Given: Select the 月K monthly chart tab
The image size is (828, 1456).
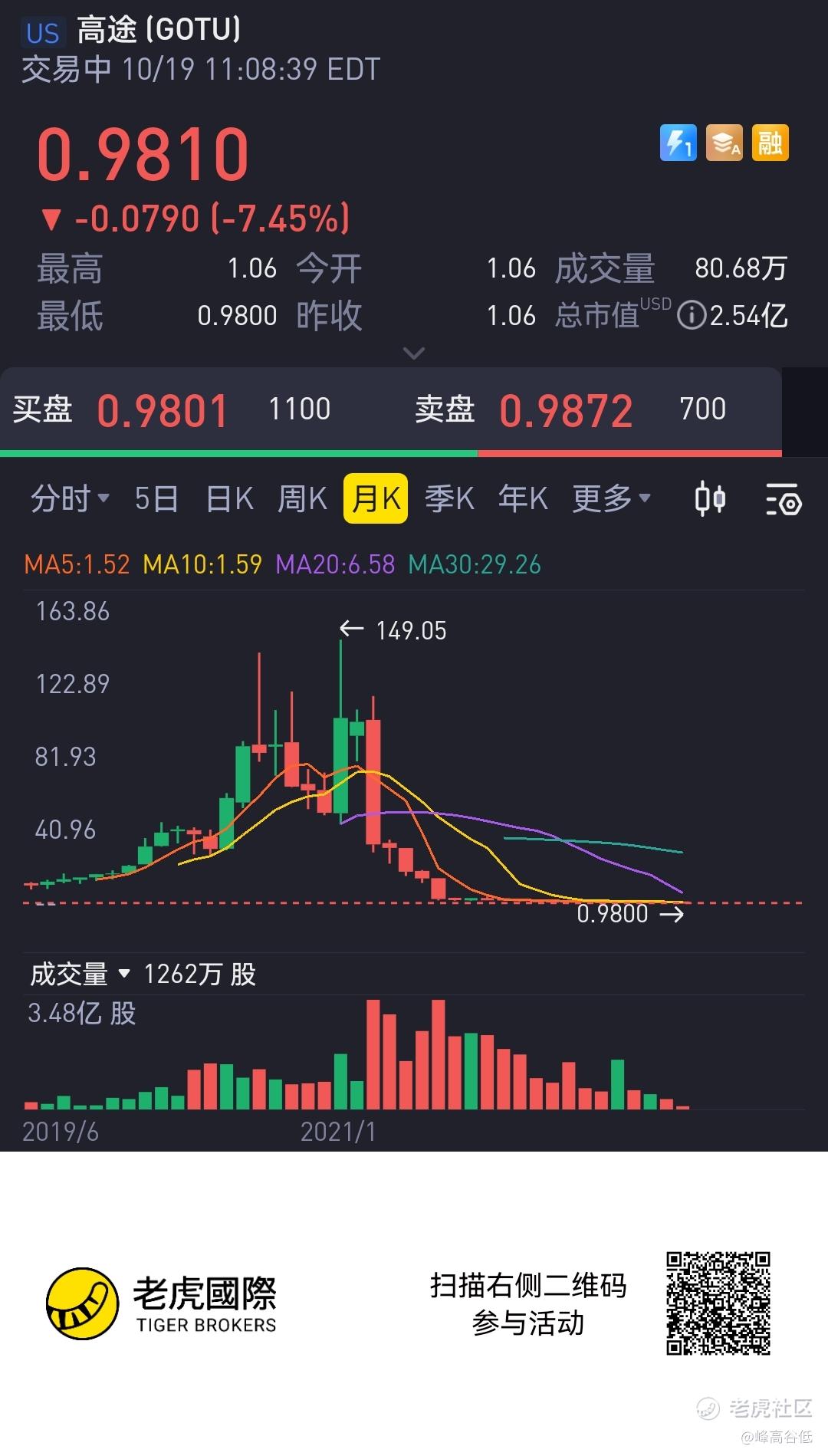Looking at the screenshot, I should (376, 499).
